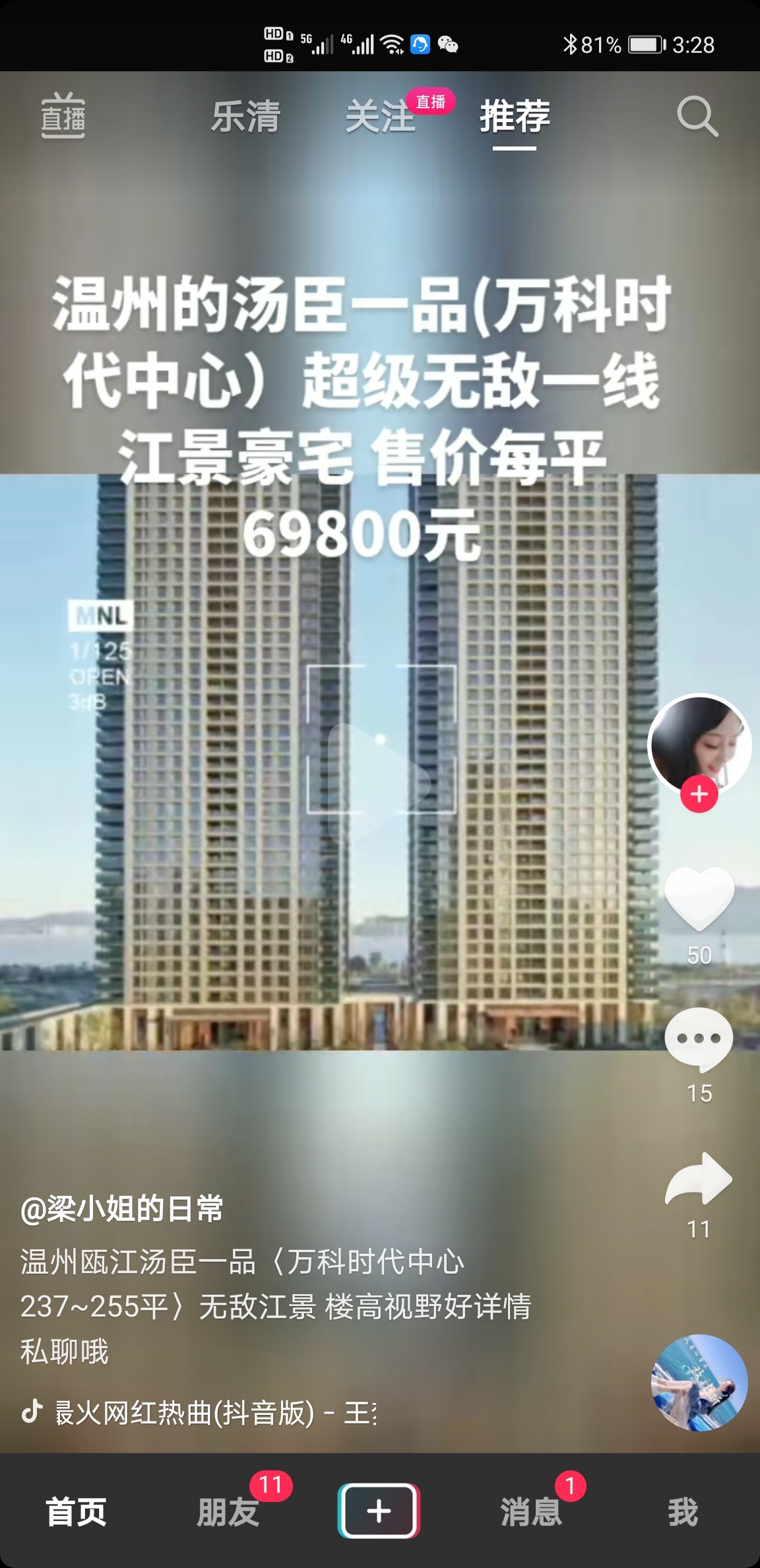Open the 朋友 tab

228,1512
